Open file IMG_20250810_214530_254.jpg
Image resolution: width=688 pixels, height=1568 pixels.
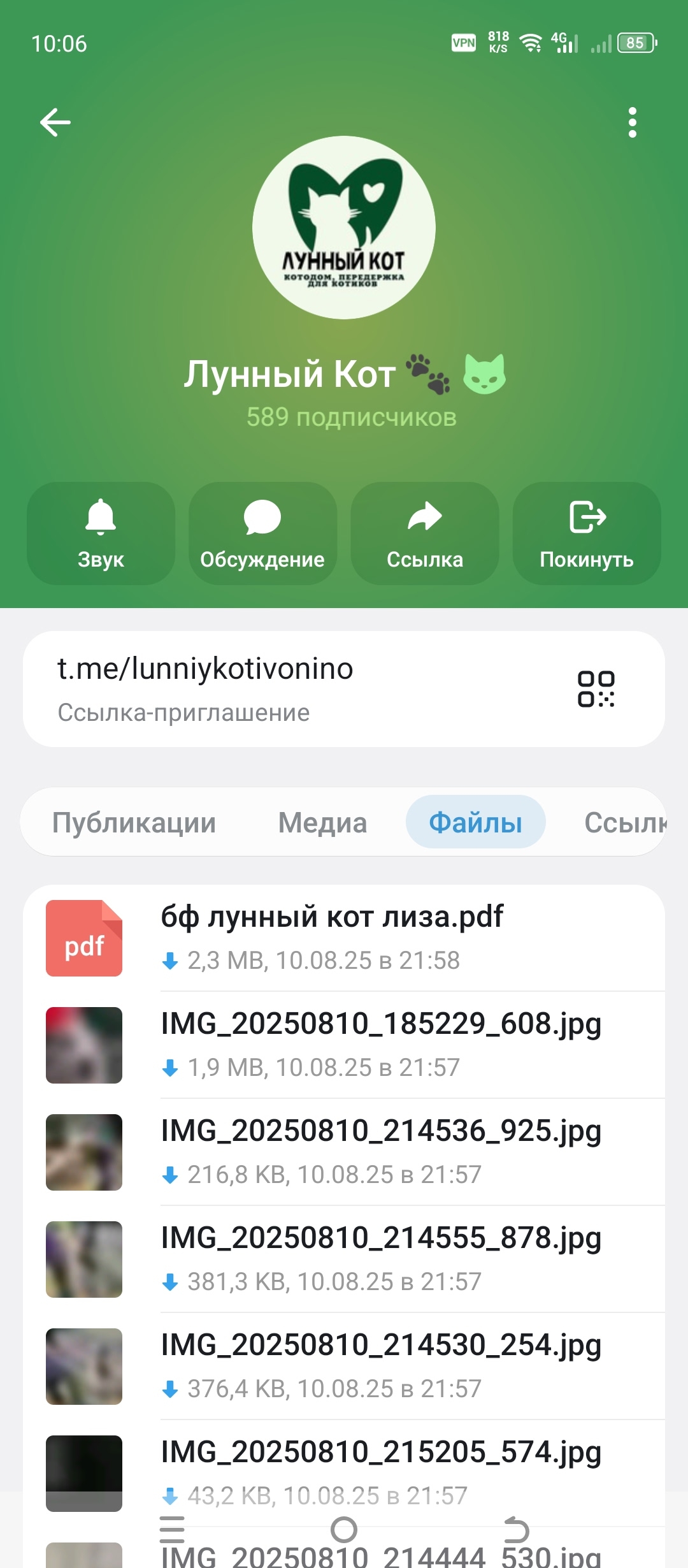pos(344,1367)
